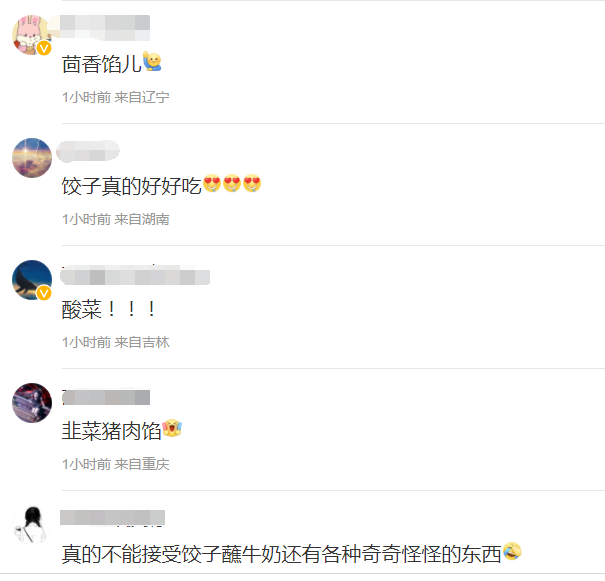Reply to the 茴香馅儿 comment

pos(102,62)
